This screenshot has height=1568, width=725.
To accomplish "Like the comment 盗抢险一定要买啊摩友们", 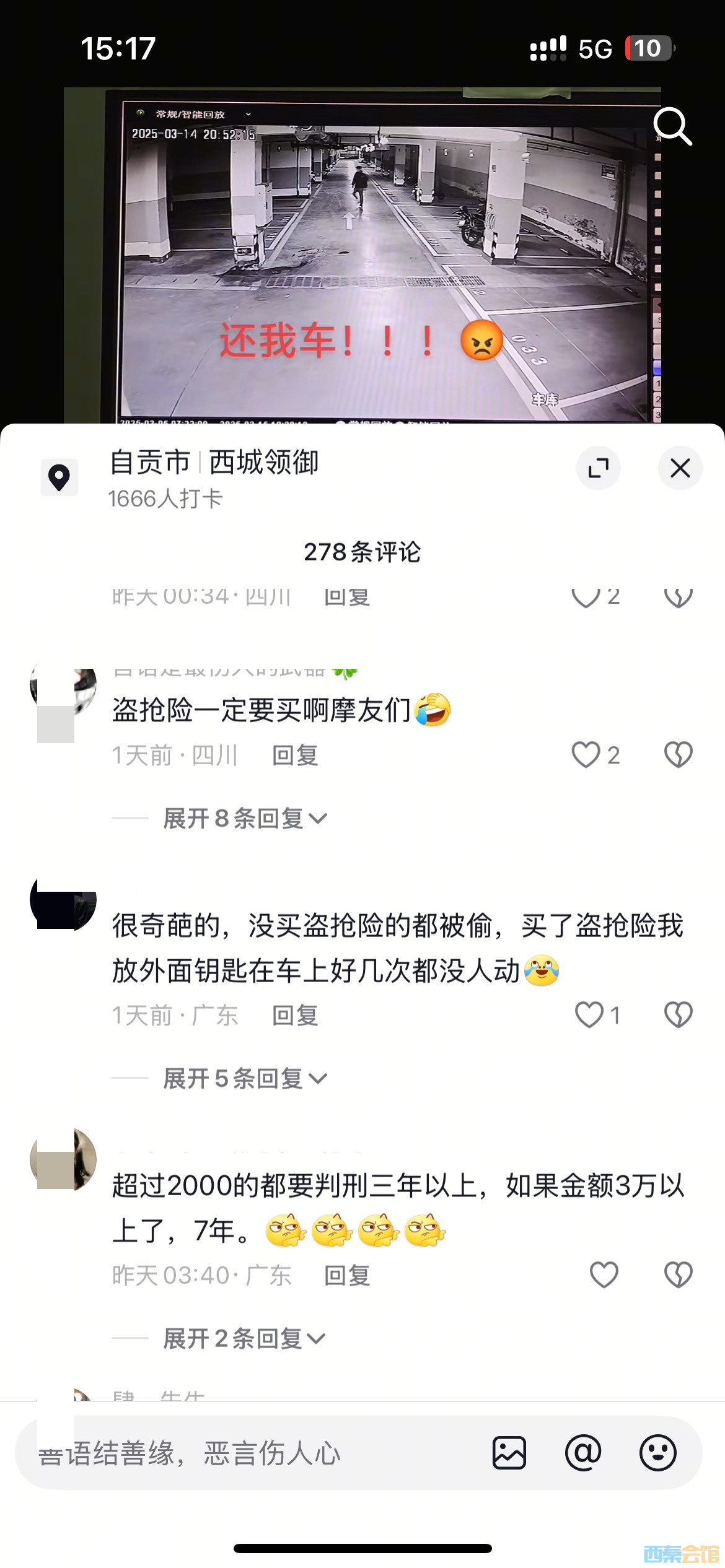I will click(x=586, y=755).
